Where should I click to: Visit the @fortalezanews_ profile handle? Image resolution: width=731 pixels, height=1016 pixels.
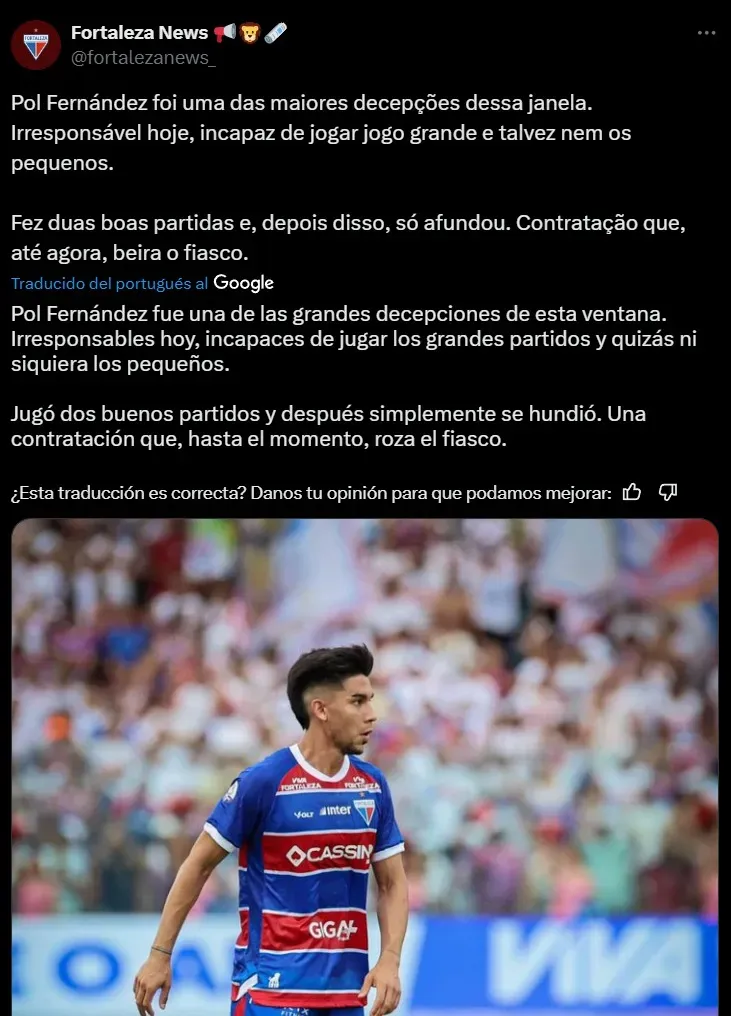click(x=143, y=57)
